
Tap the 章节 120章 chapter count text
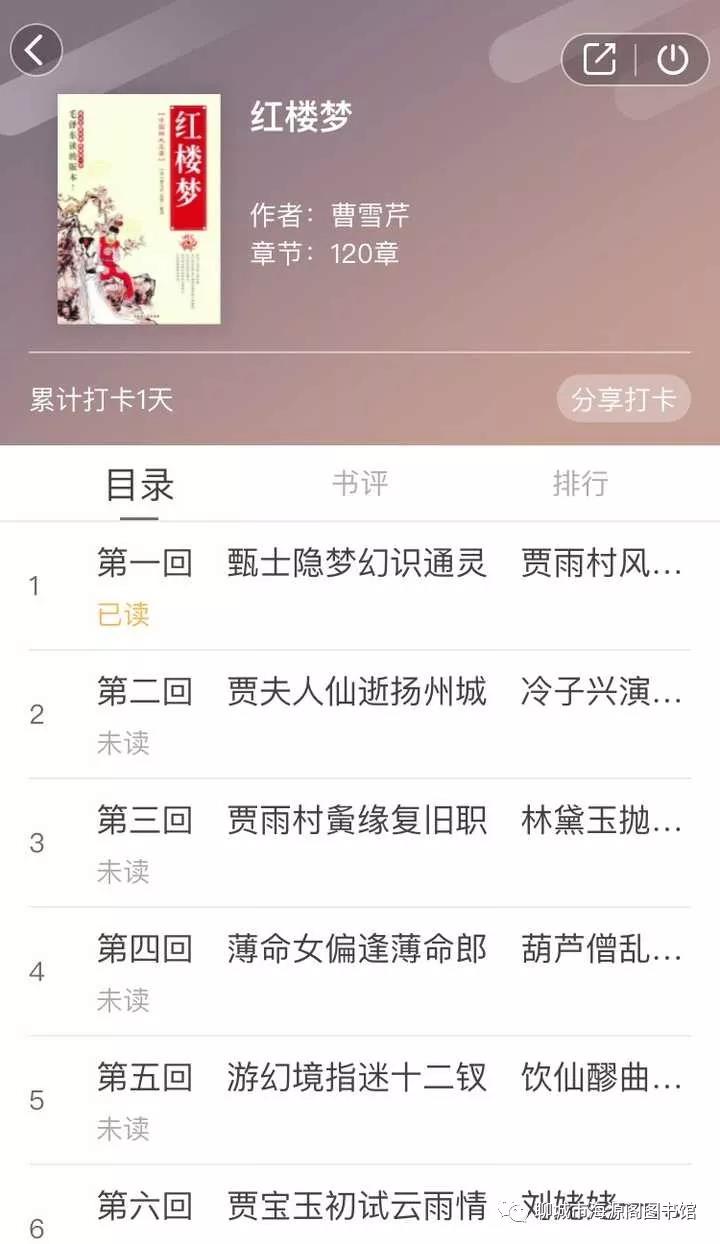(x=322, y=253)
